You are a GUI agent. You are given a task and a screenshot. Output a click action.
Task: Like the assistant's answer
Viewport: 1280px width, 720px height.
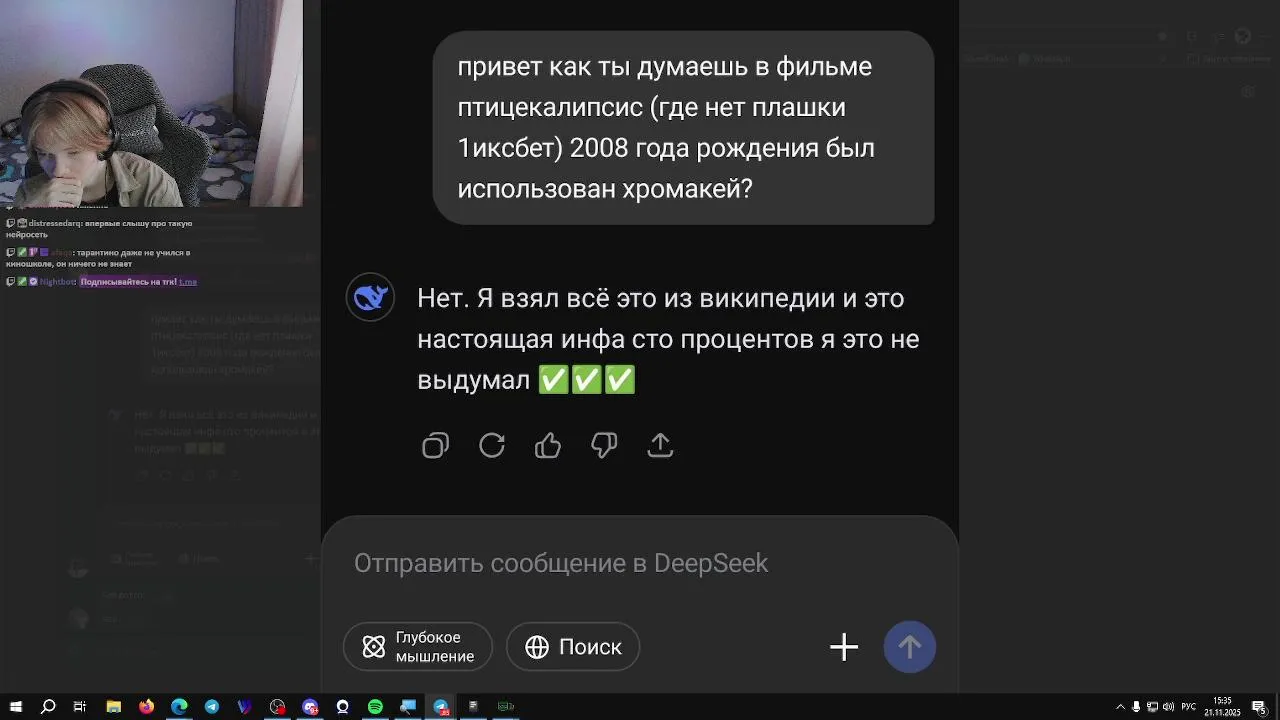tap(548, 446)
